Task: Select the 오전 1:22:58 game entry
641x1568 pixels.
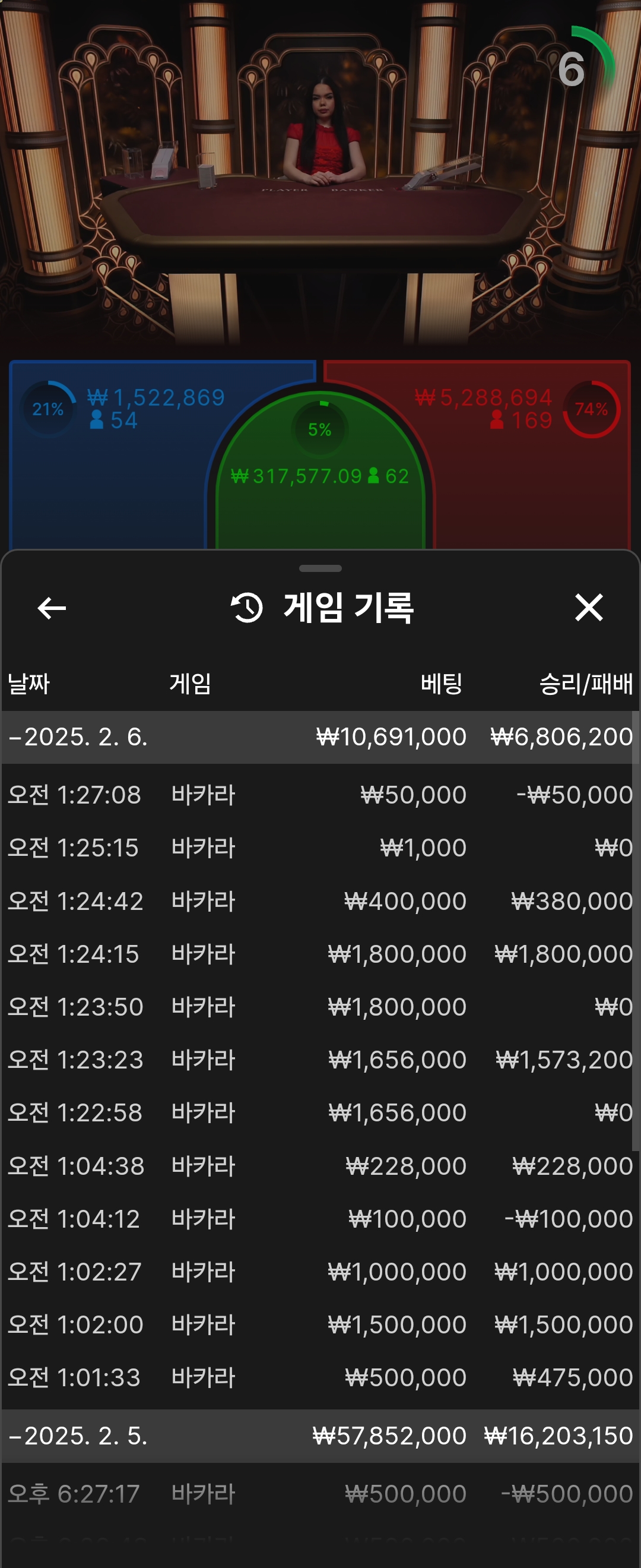Action: pyautogui.click(x=320, y=1112)
